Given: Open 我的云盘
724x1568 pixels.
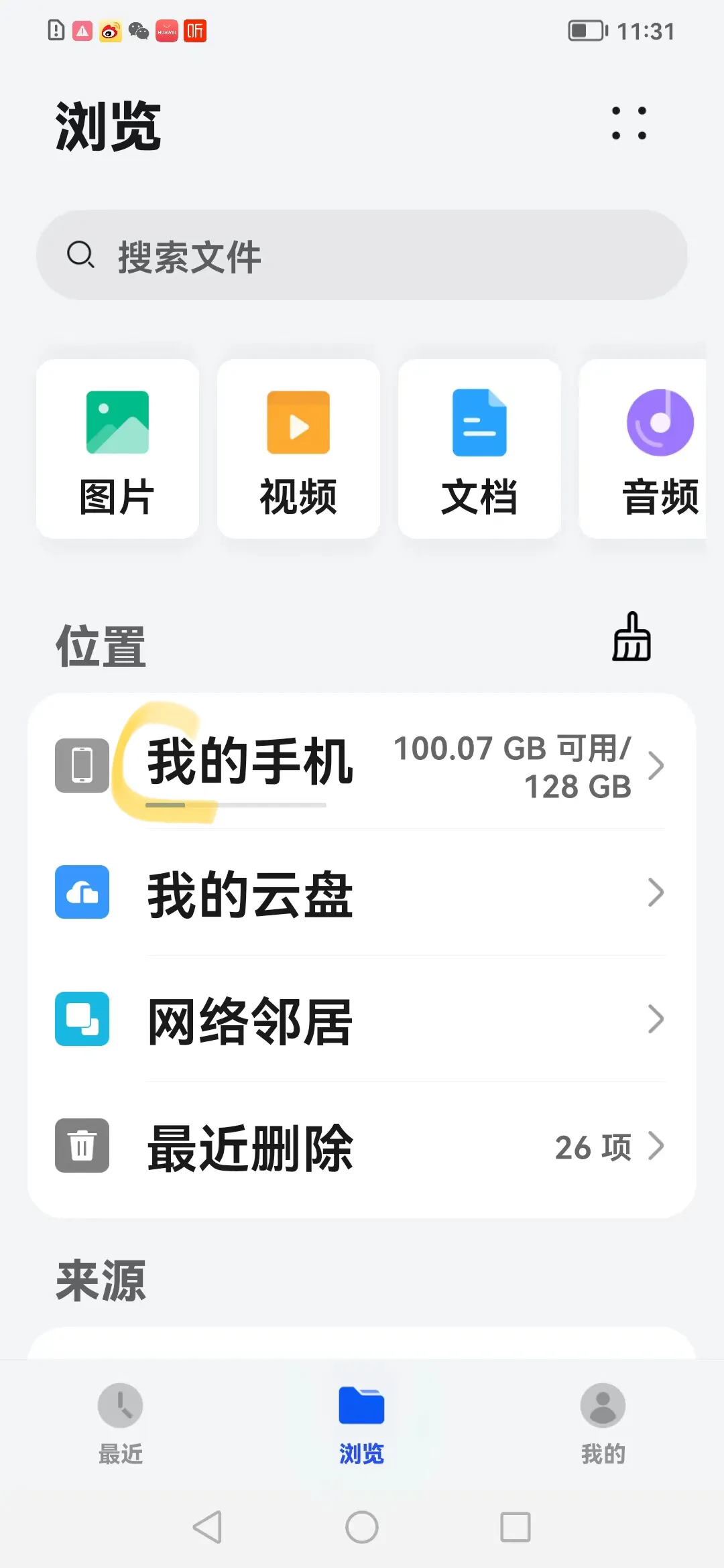Looking at the screenshot, I should point(362,892).
